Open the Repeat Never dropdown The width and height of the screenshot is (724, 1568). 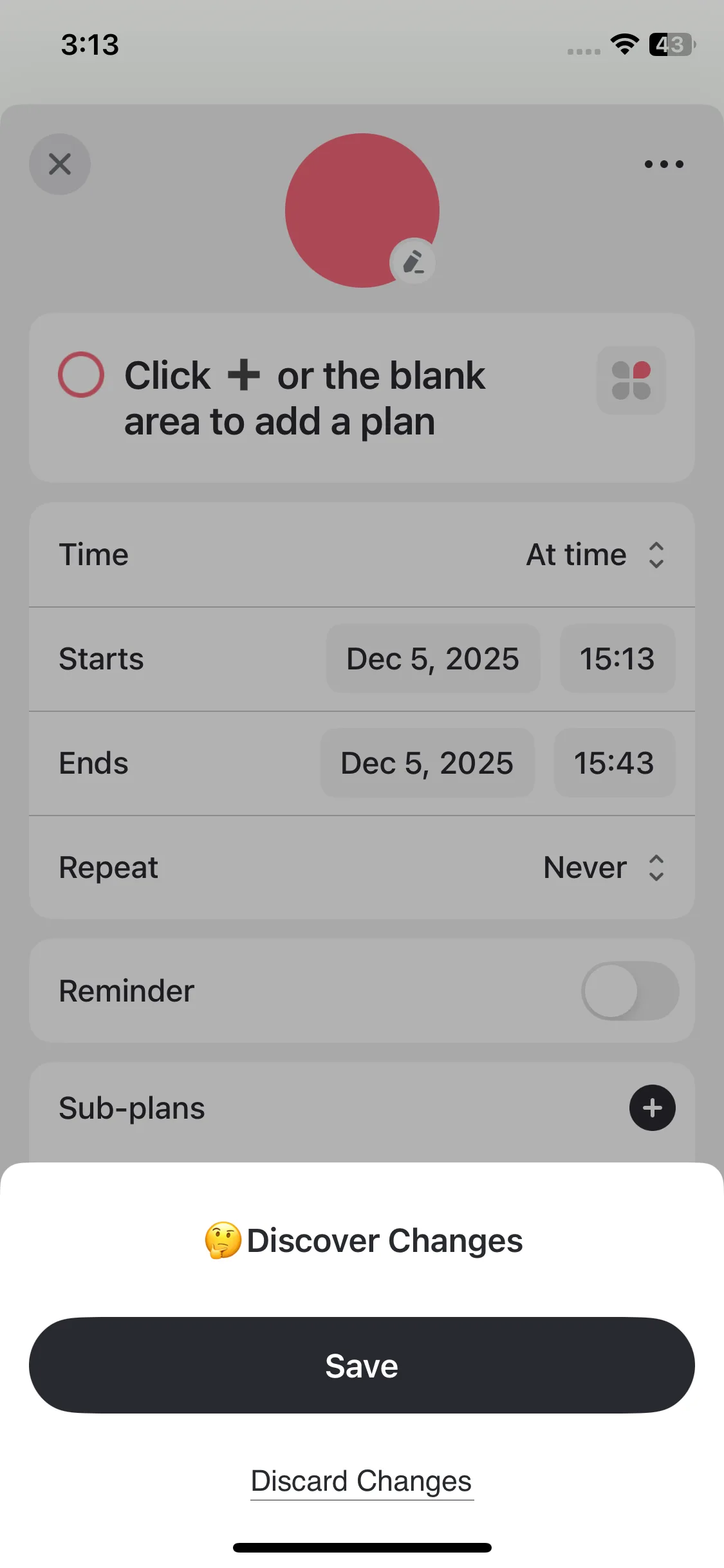pos(604,868)
